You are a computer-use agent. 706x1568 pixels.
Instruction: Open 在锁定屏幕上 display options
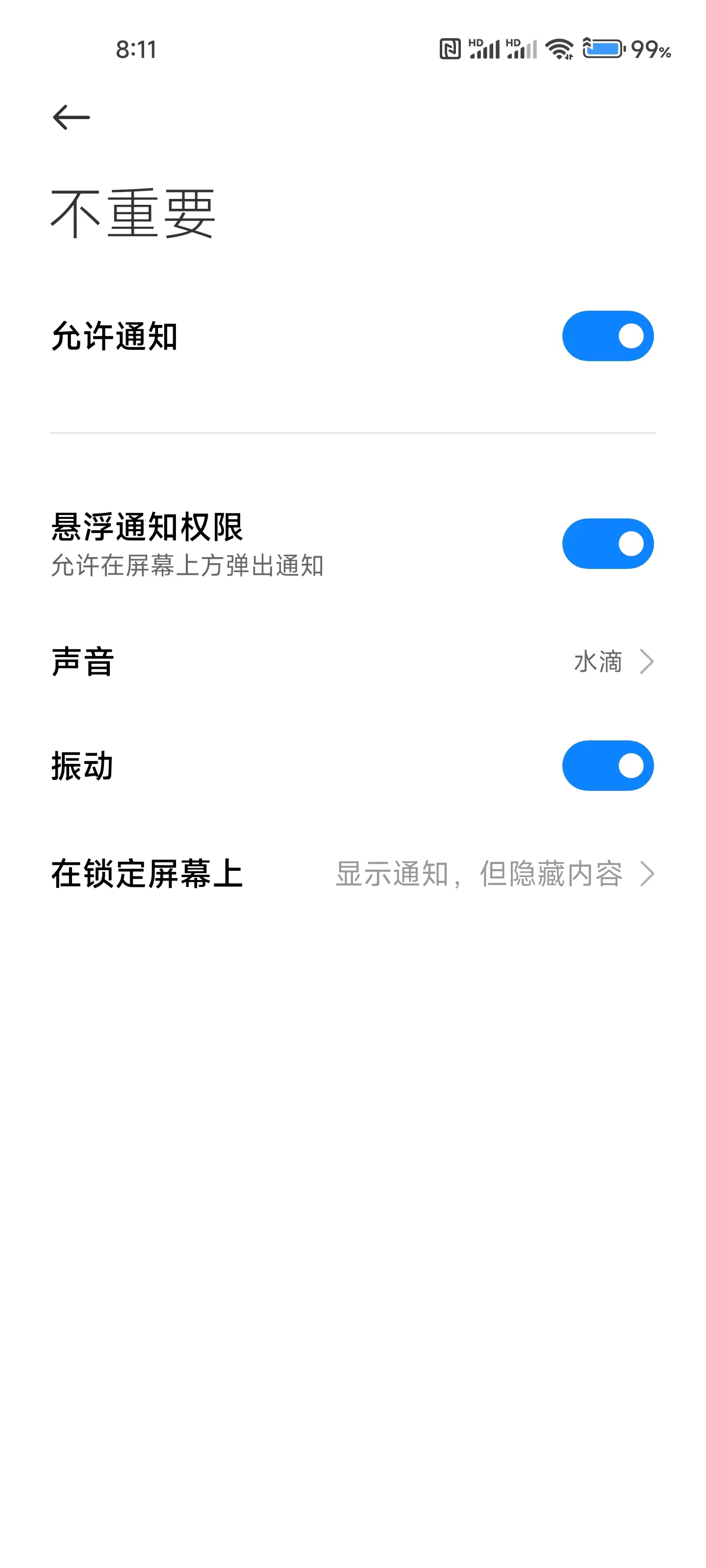353,874
